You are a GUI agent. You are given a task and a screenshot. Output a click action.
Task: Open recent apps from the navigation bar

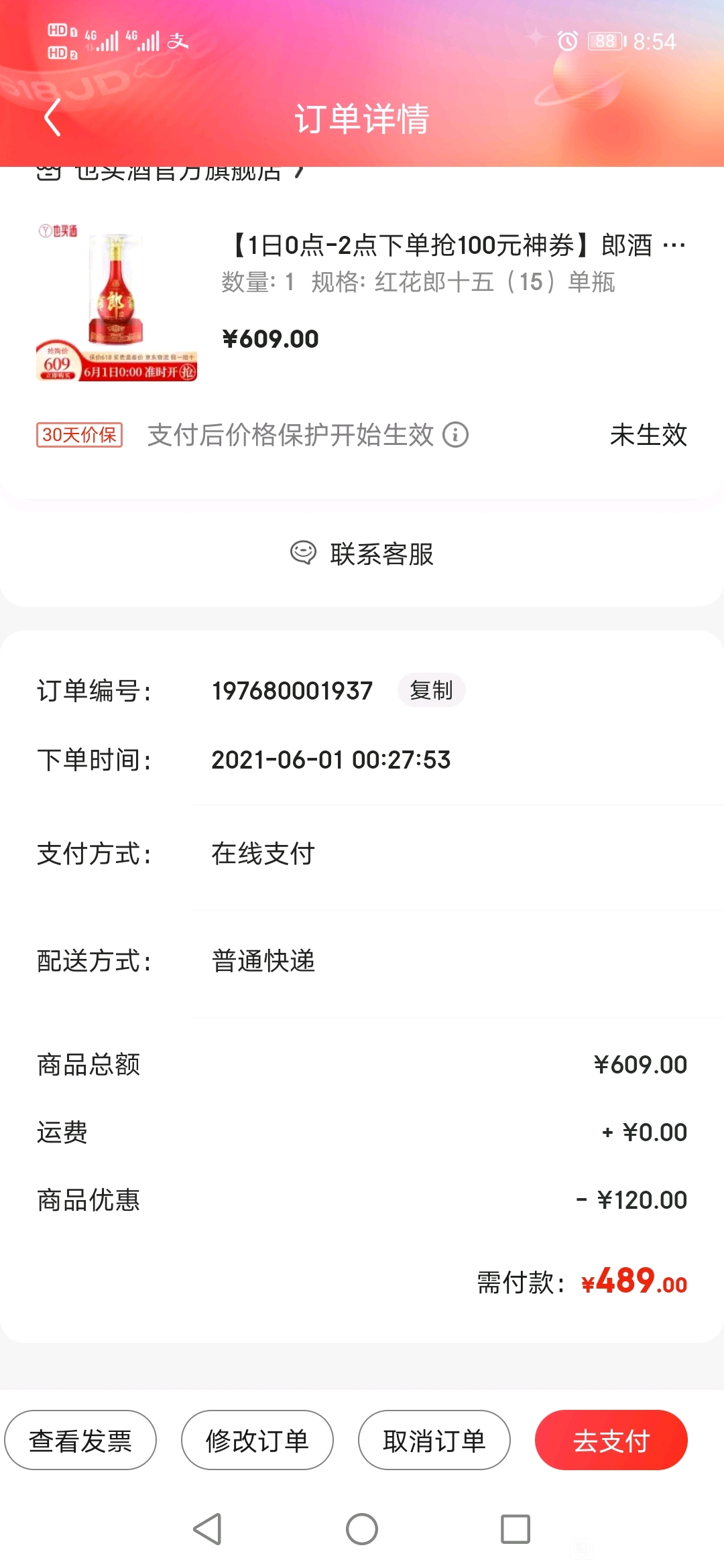pos(516,1529)
